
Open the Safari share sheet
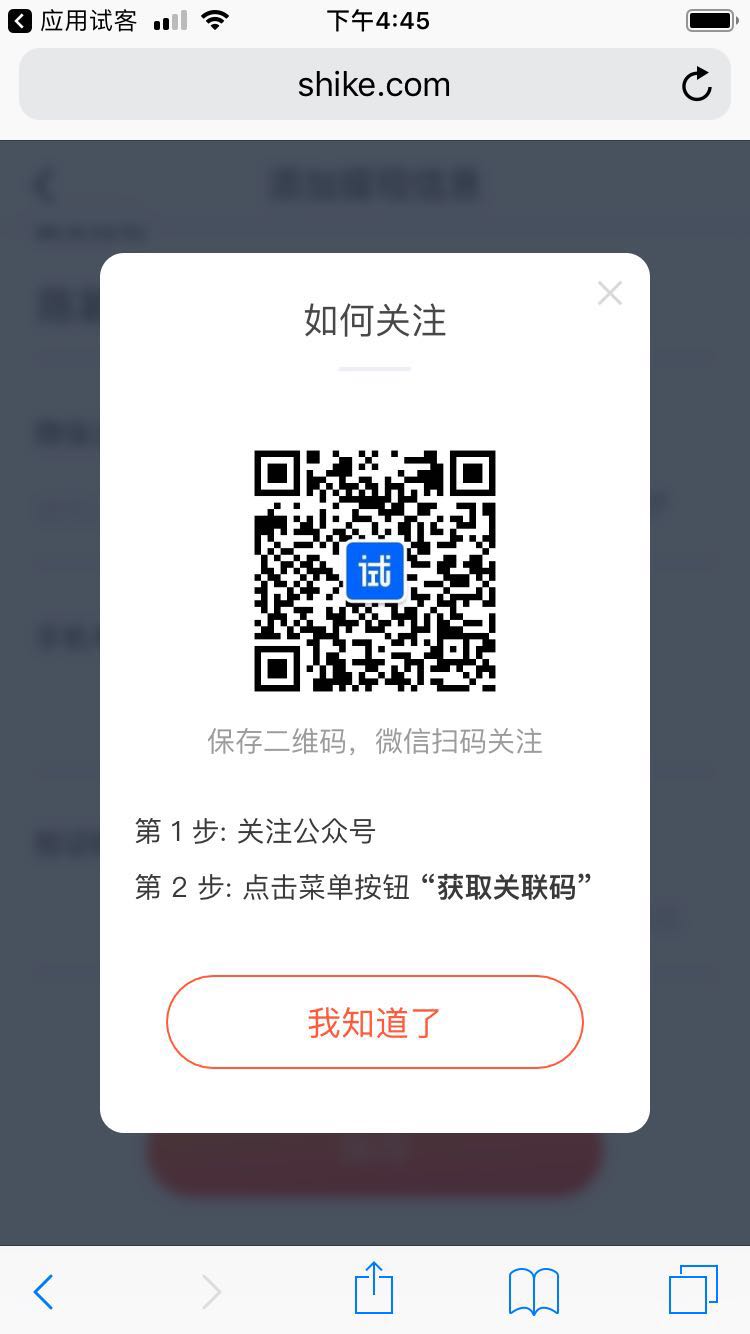tap(374, 1289)
